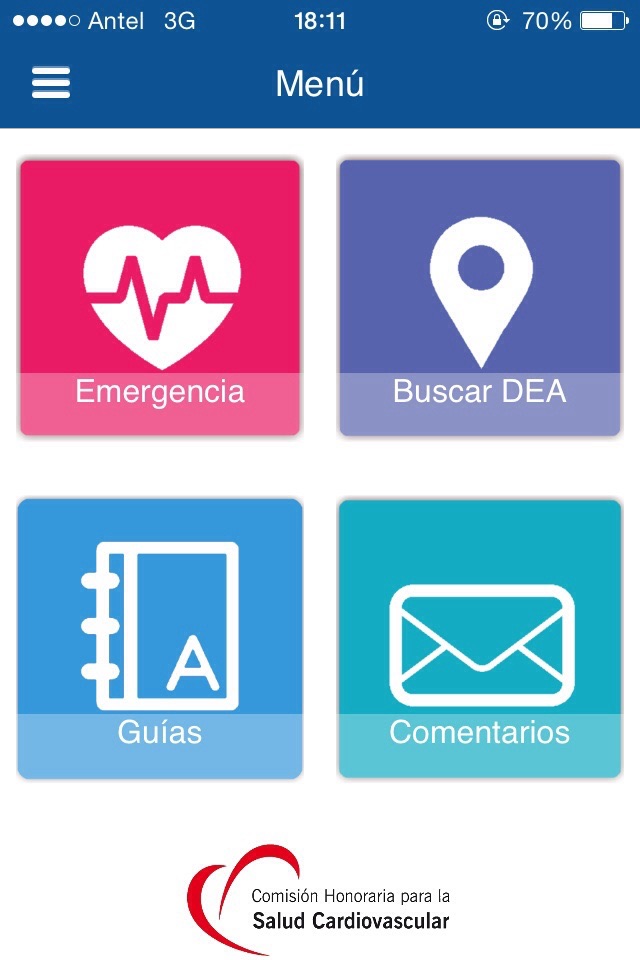Select the Buscar DEA tile
The height and width of the screenshot is (960, 640).
tap(480, 297)
